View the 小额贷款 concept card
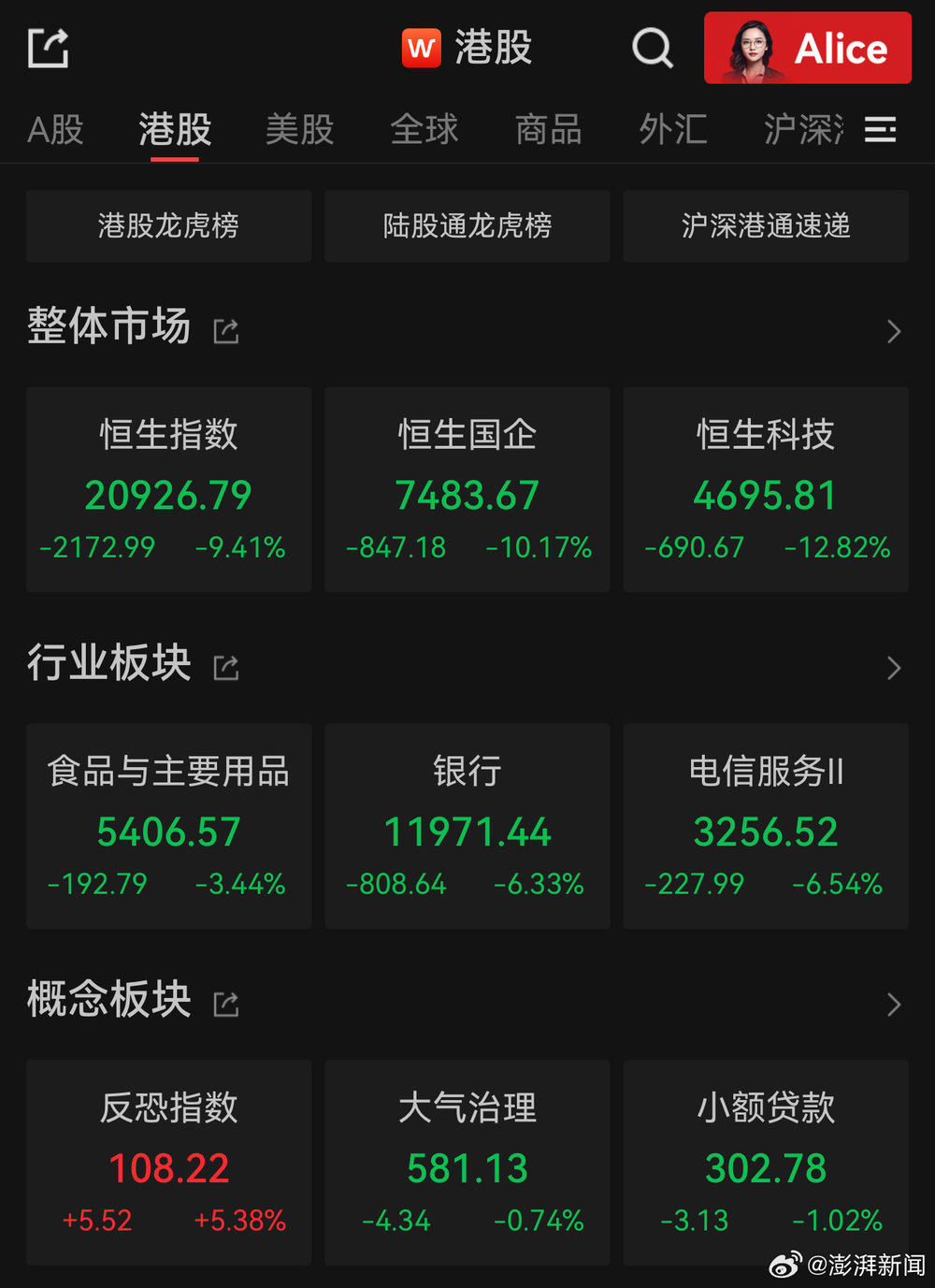This screenshot has height=1288, width=935. point(766,1163)
